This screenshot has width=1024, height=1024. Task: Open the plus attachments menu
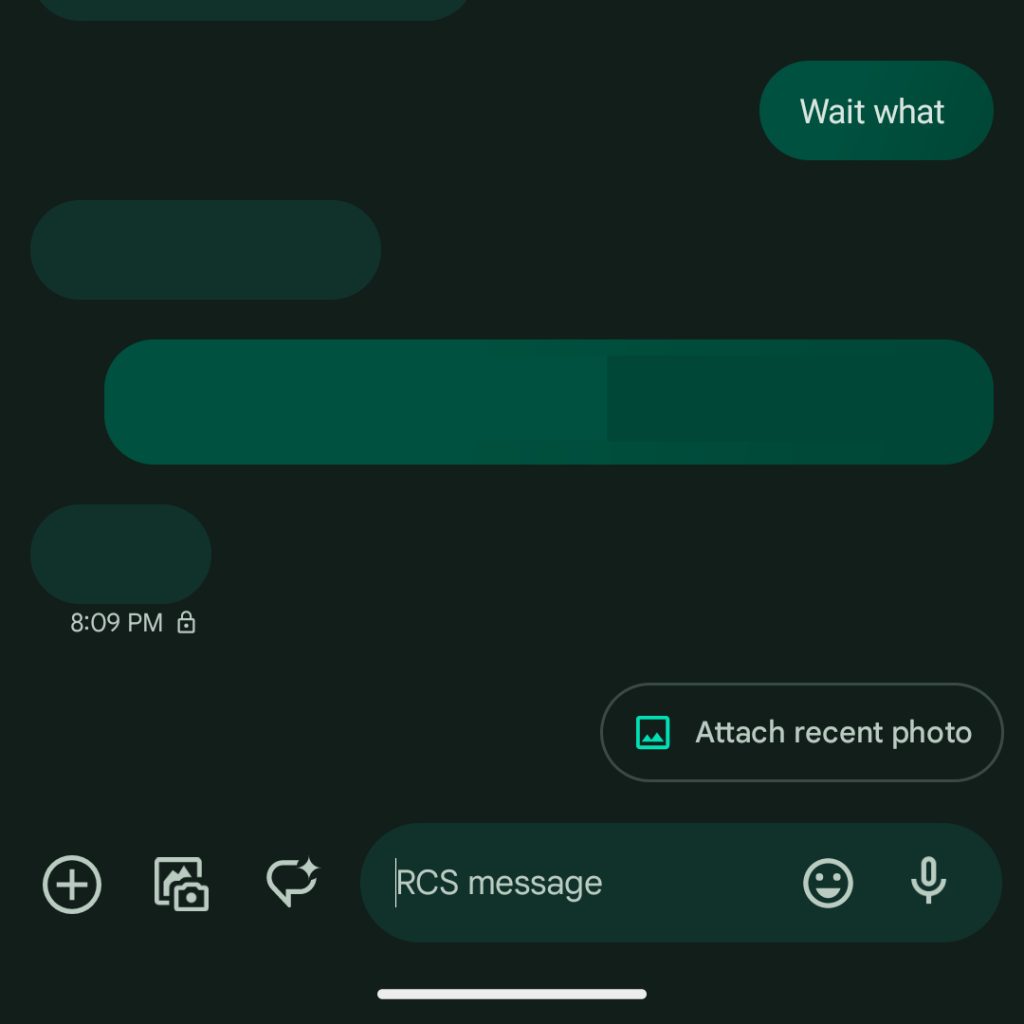pos(72,884)
